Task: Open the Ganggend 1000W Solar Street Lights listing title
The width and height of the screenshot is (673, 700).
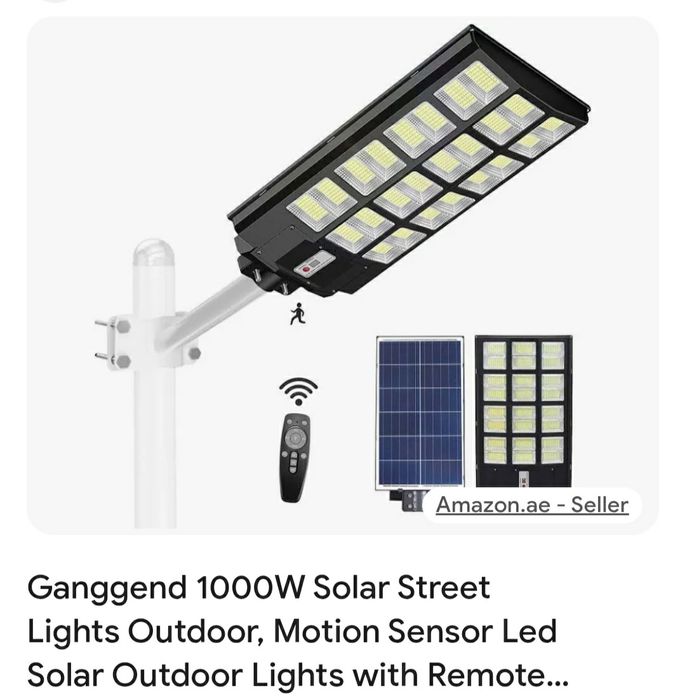Action: pyautogui.click(x=292, y=632)
